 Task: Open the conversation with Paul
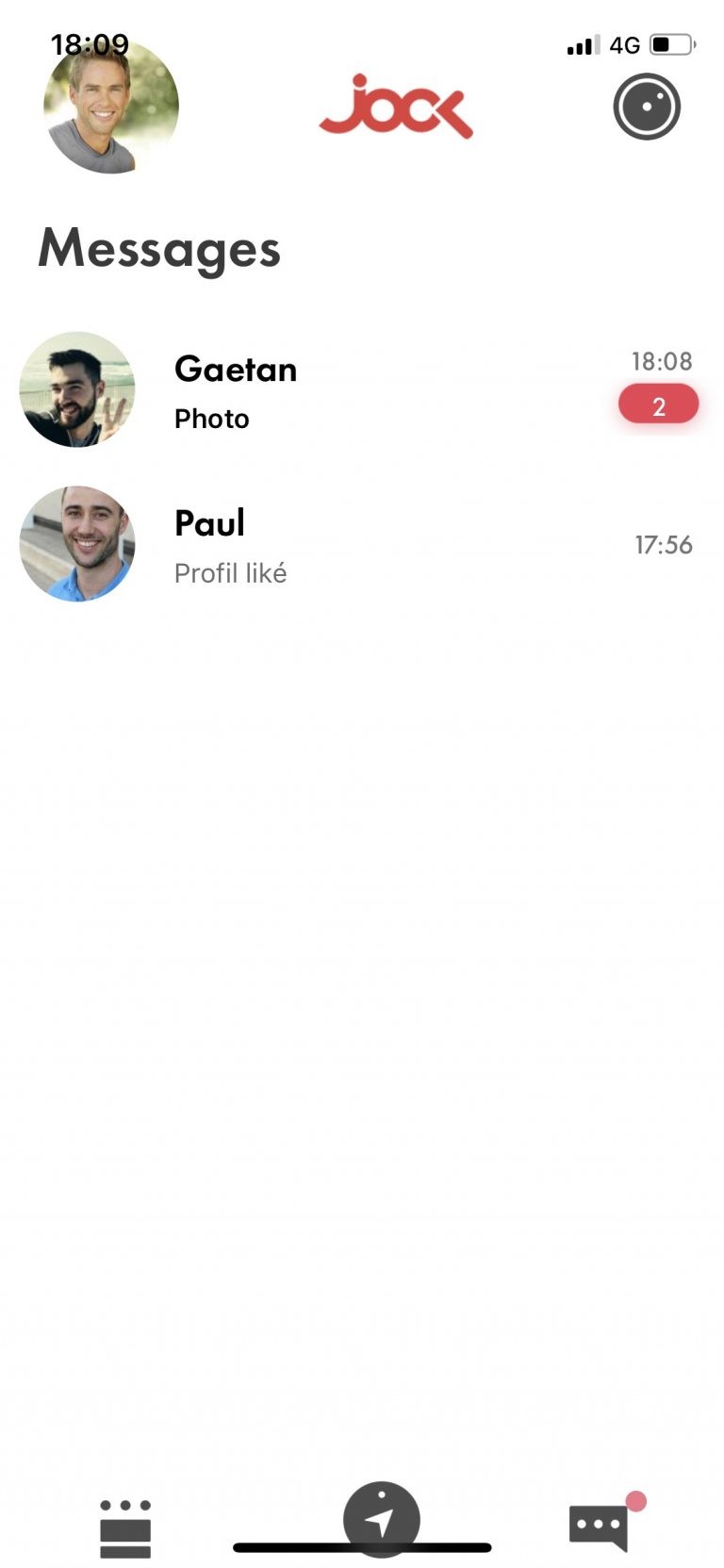362,544
